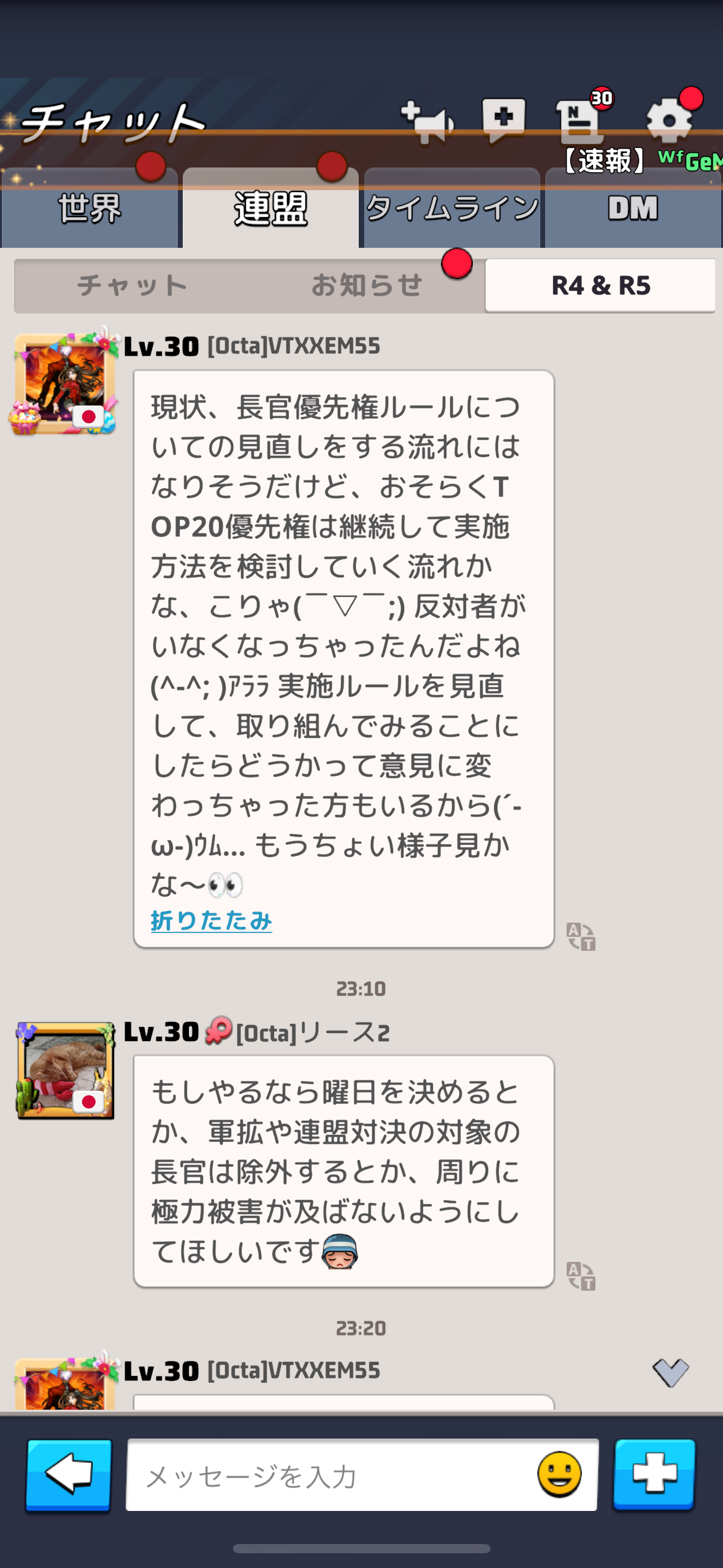The height and width of the screenshot is (1568, 723).
Task: Select the チャット sub-tab
Action: click(x=132, y=286)
